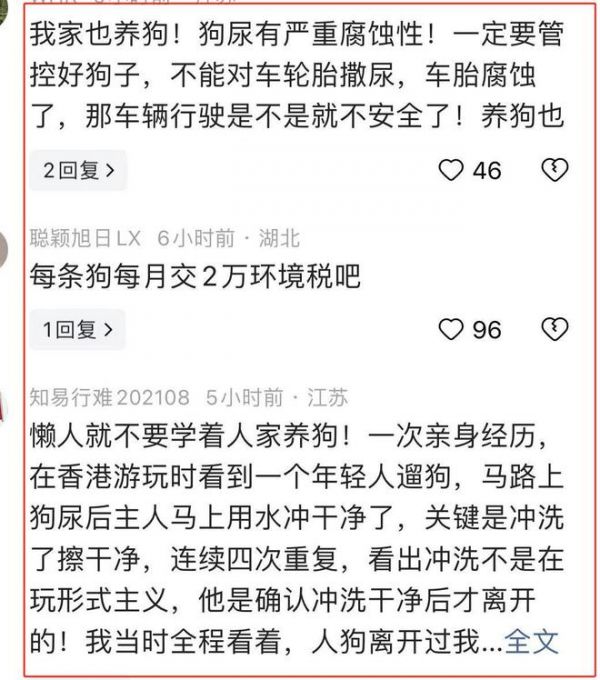The image size is (600, 680).
Task: Like the comment with 46 likes
Action: (452, 171)
